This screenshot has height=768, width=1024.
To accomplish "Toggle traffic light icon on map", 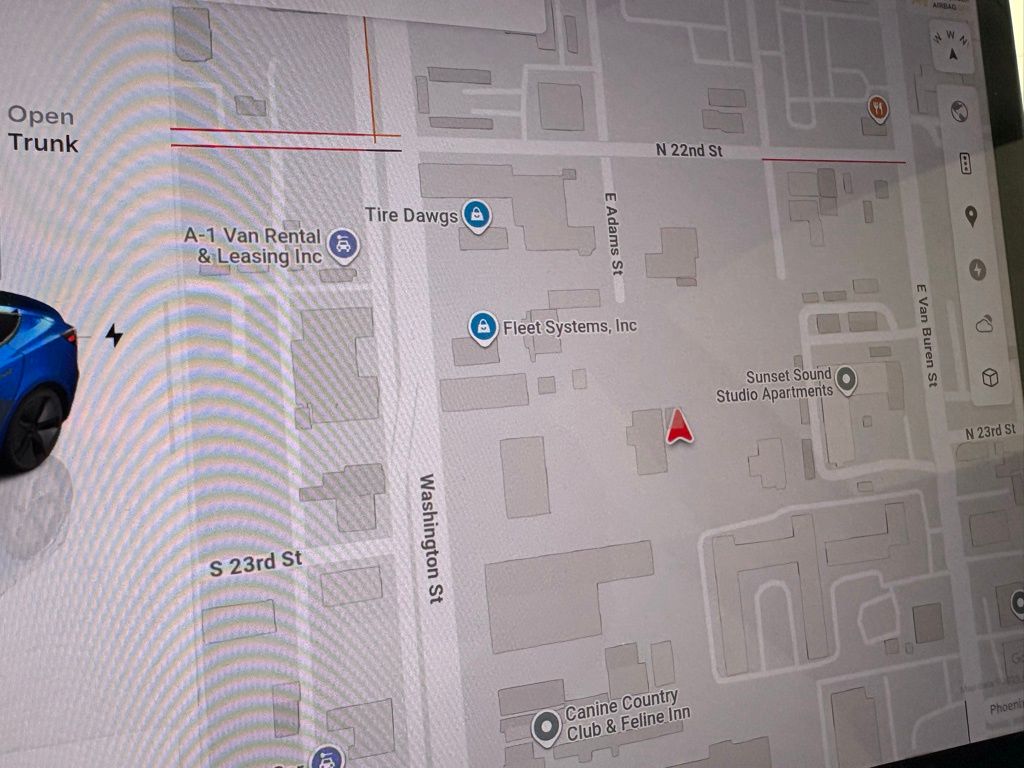I will click(x=966, y=164).
